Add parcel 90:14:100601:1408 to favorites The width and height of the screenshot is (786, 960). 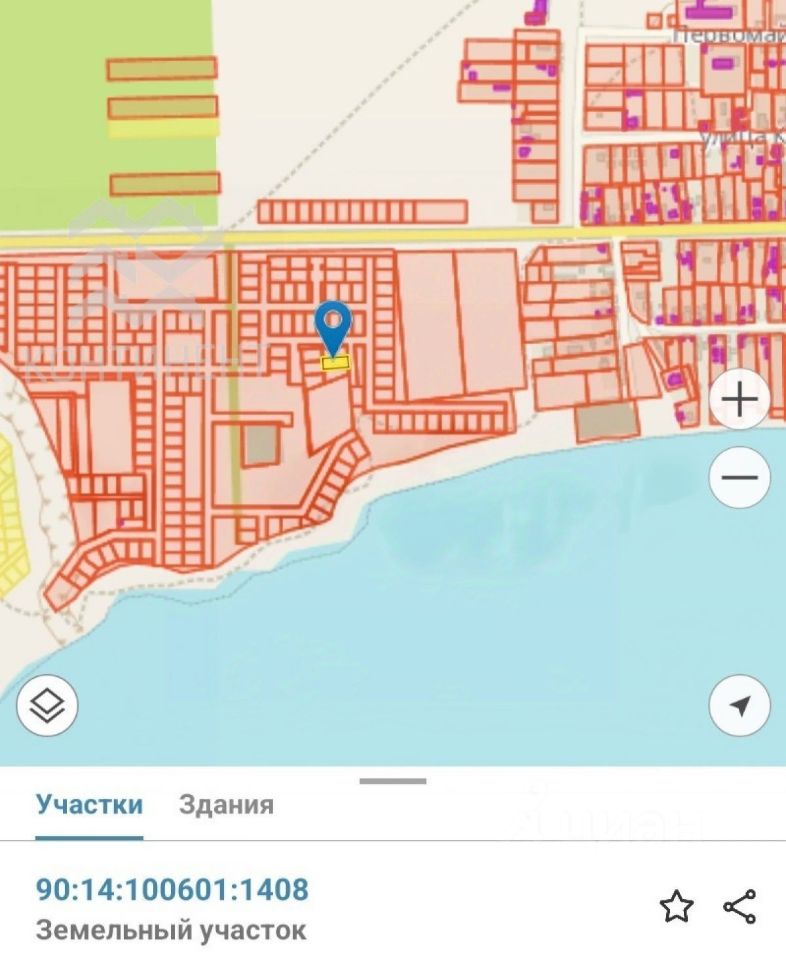pyautogui.click(x=677, y=907)
